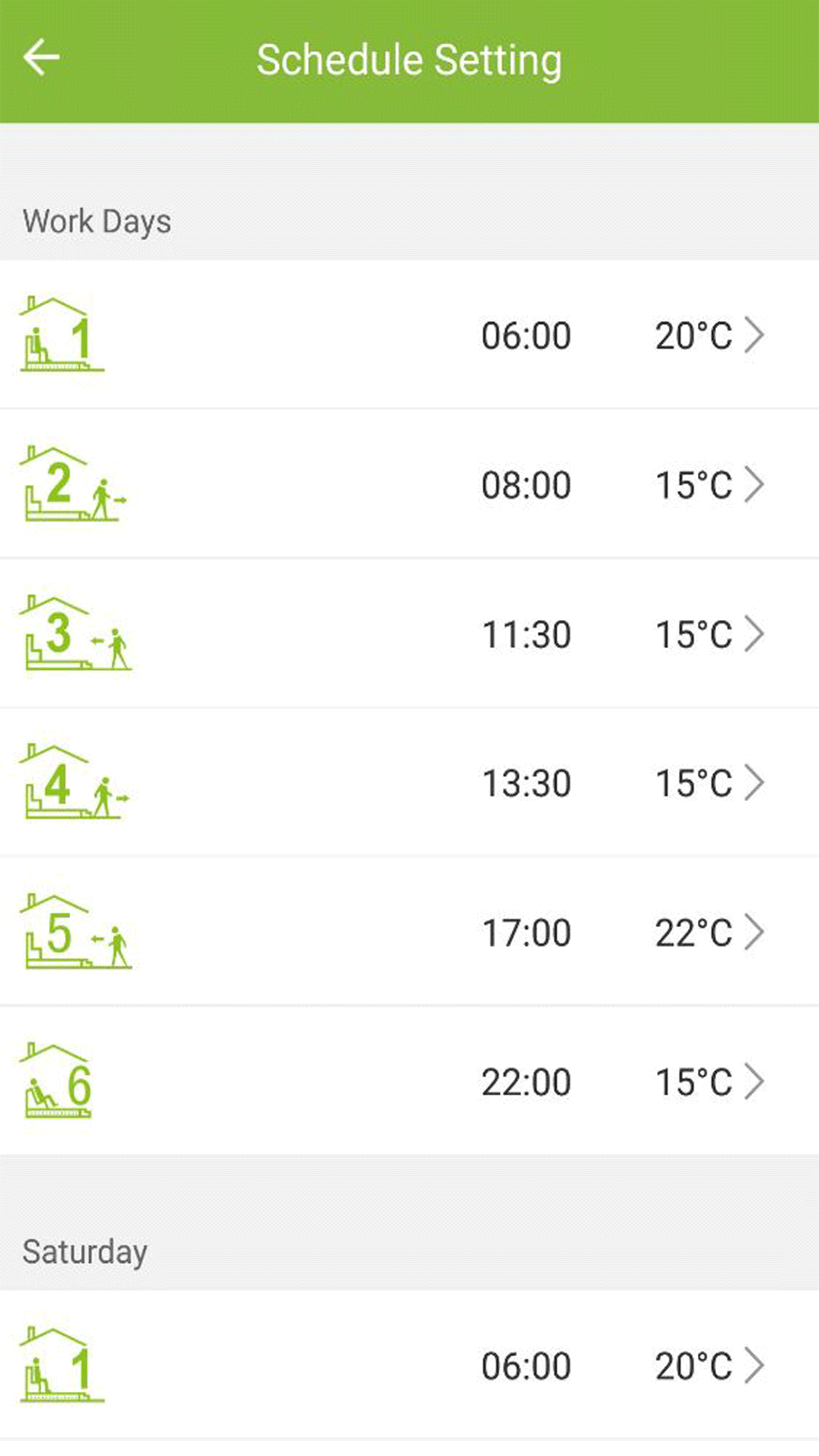The image size is (819, 1456).
Task: Edit the 17:00 period at 22°C
Action: click(x=409, y=932)
